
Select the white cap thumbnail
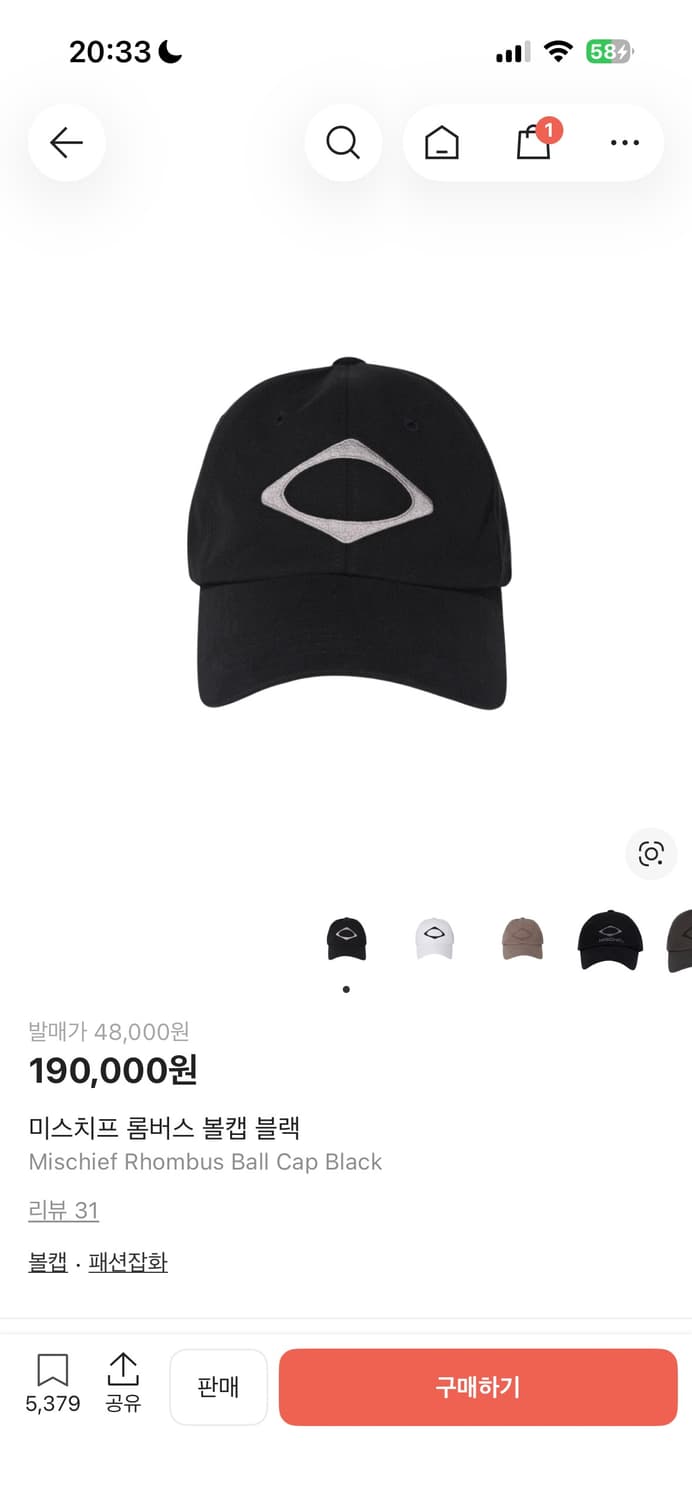[x=434, y=938]
